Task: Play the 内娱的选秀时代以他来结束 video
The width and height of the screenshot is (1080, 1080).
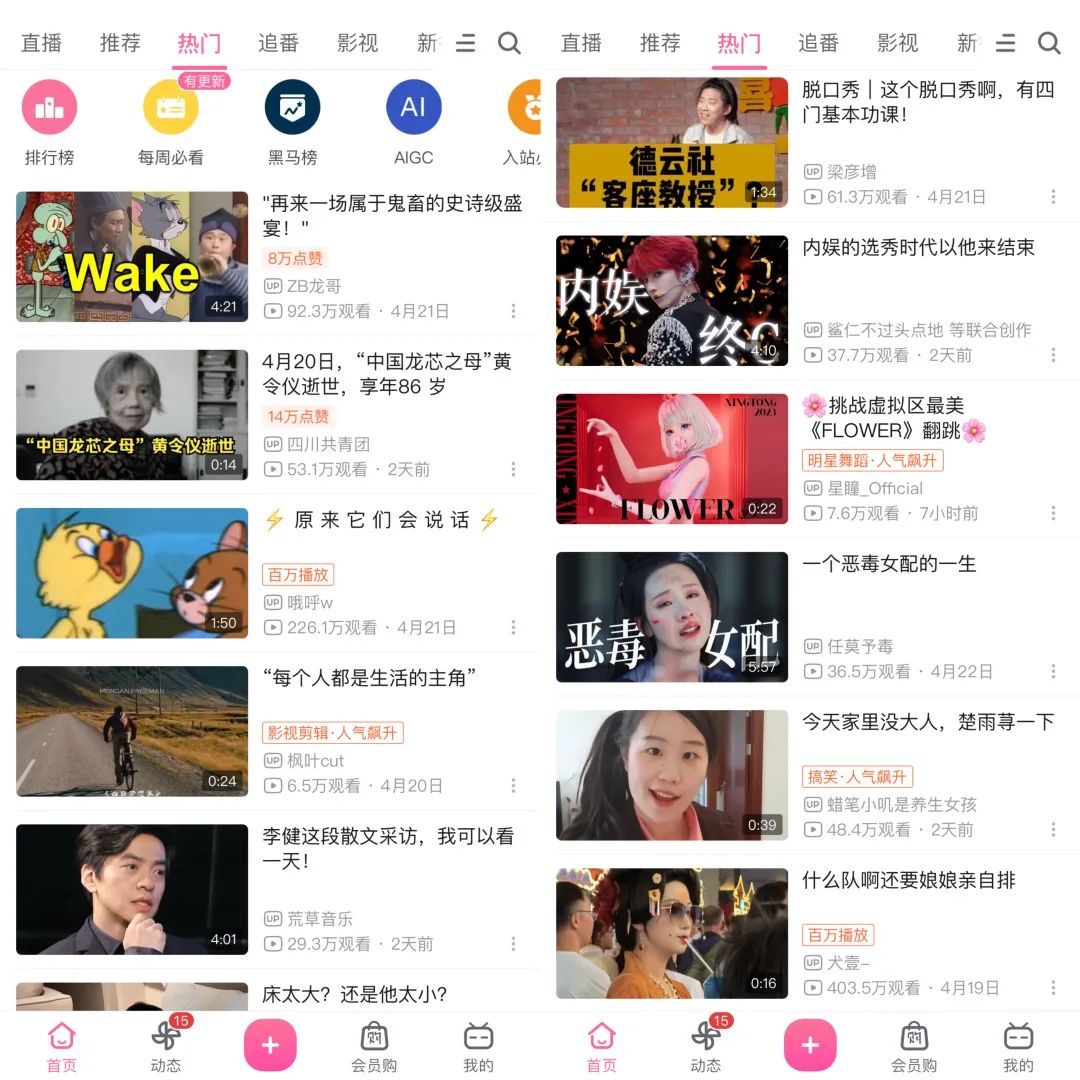Action: click(672, 301)
